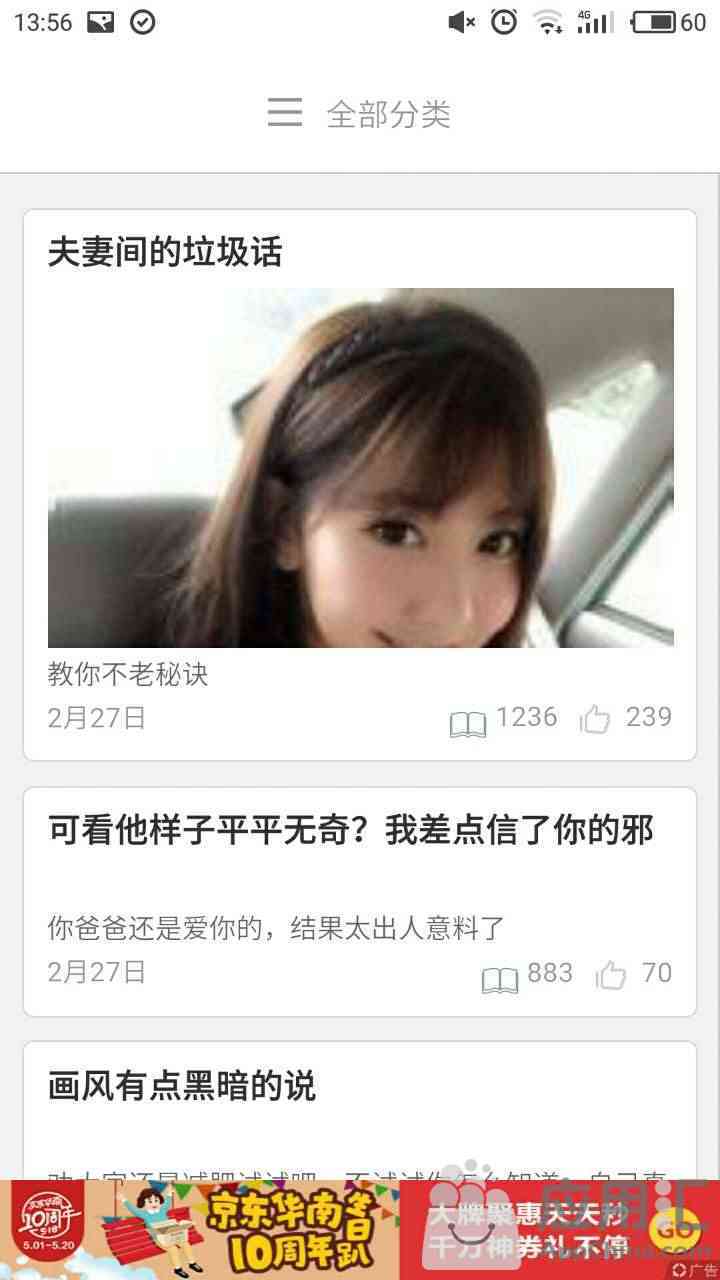Open the 全部分类 category menu

359,113
